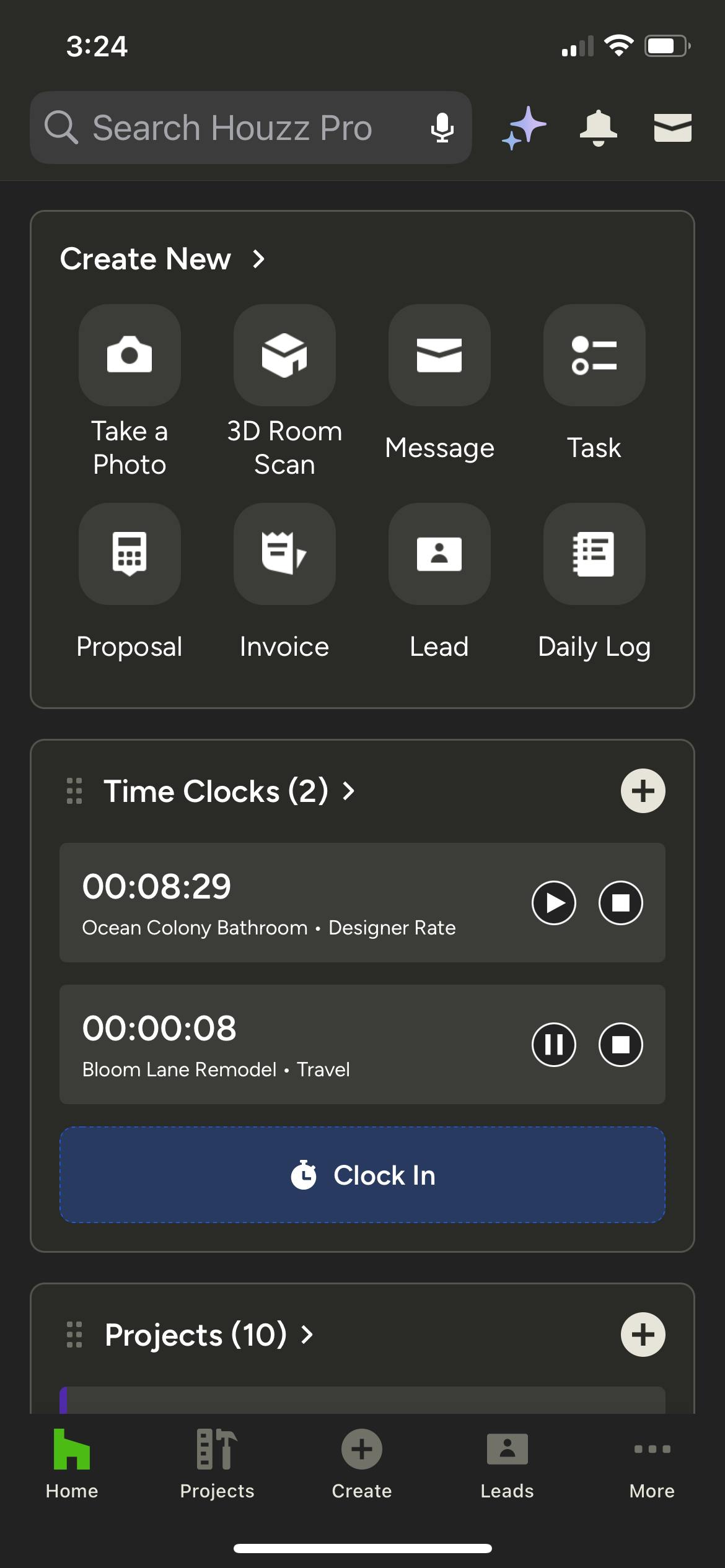Stop the Bloom Lane Remodel timer

[x=621, y=1045]
